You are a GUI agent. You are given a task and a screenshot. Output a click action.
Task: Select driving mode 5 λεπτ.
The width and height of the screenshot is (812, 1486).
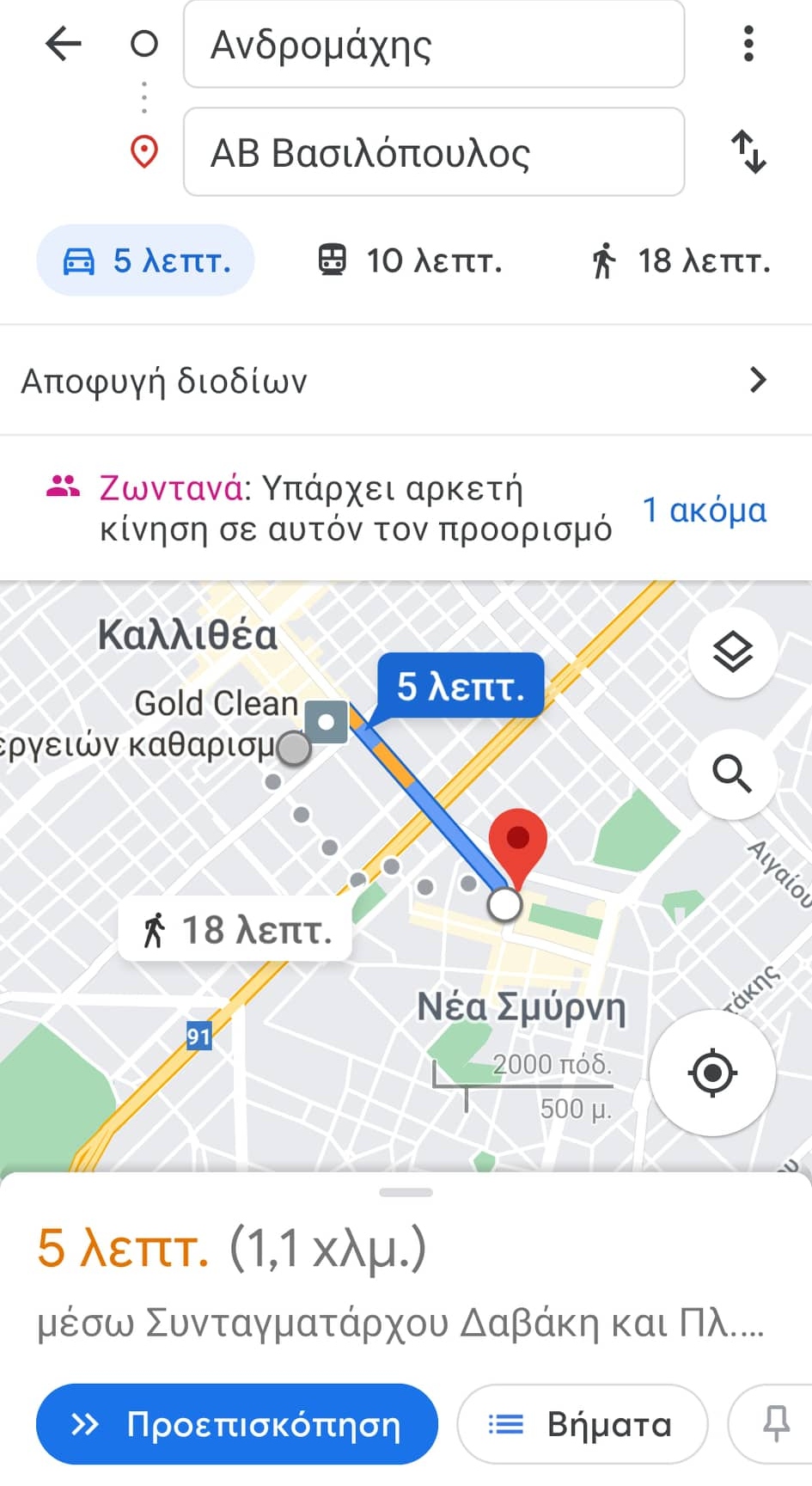(146, 260)
